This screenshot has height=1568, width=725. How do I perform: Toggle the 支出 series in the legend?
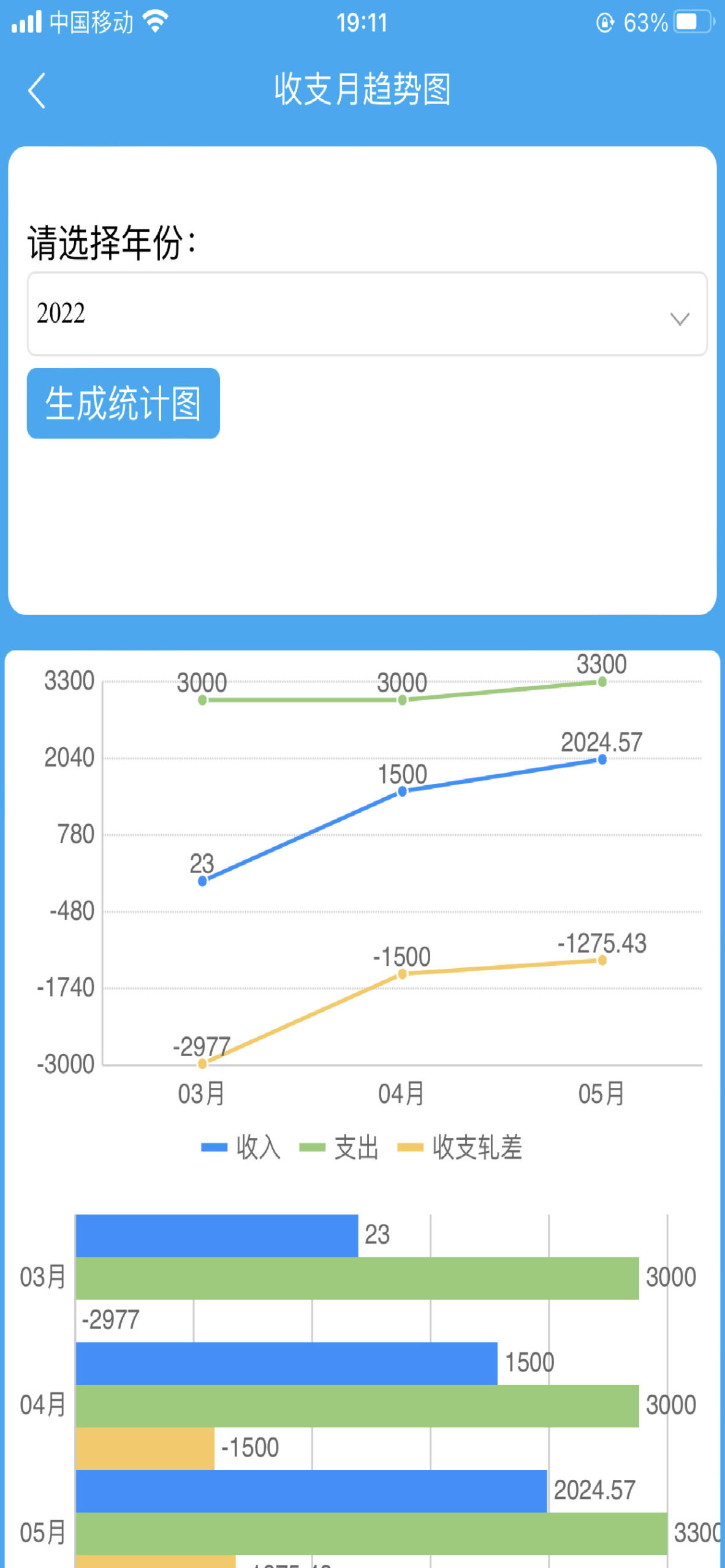pyautogui.click(x=339, y=1147)
